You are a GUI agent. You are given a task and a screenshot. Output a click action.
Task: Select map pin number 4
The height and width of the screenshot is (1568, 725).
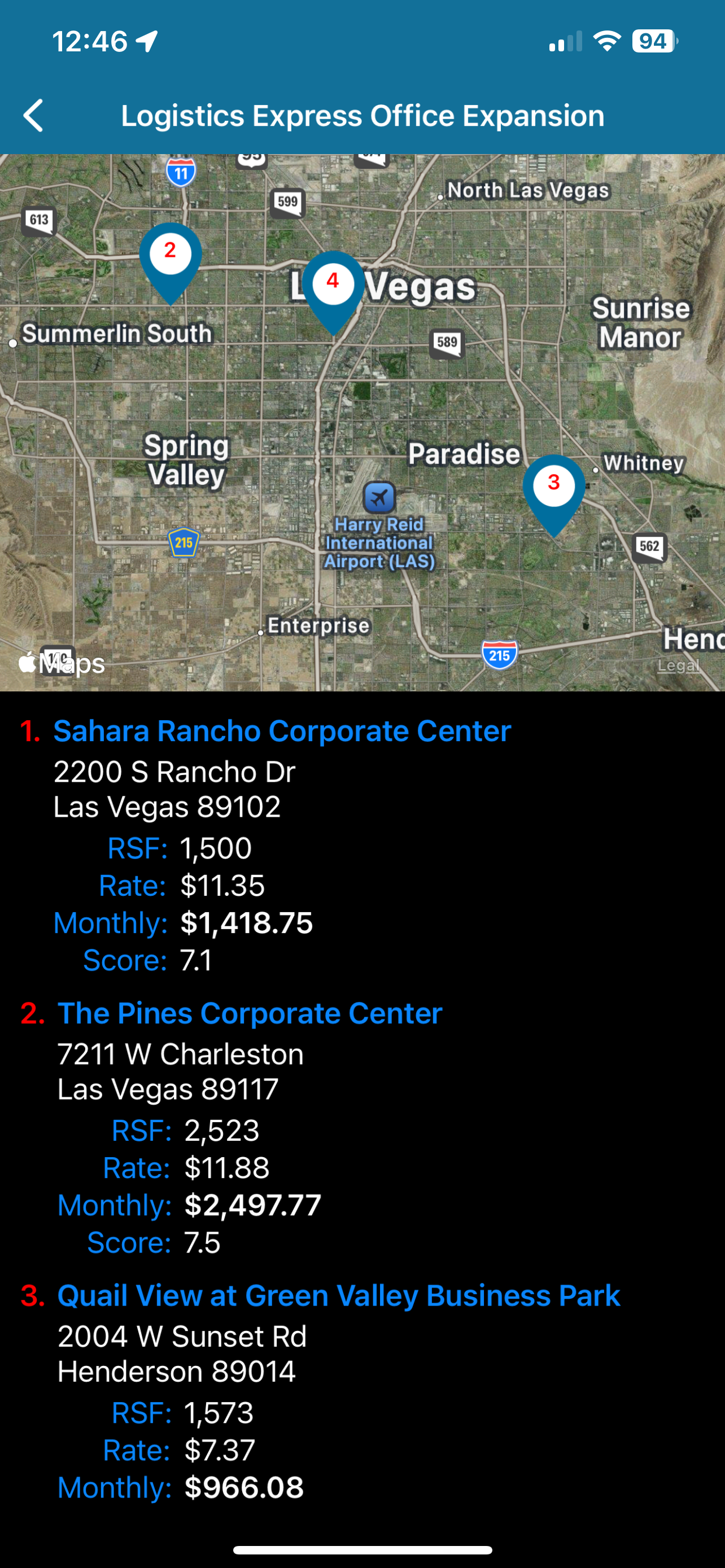333,286
